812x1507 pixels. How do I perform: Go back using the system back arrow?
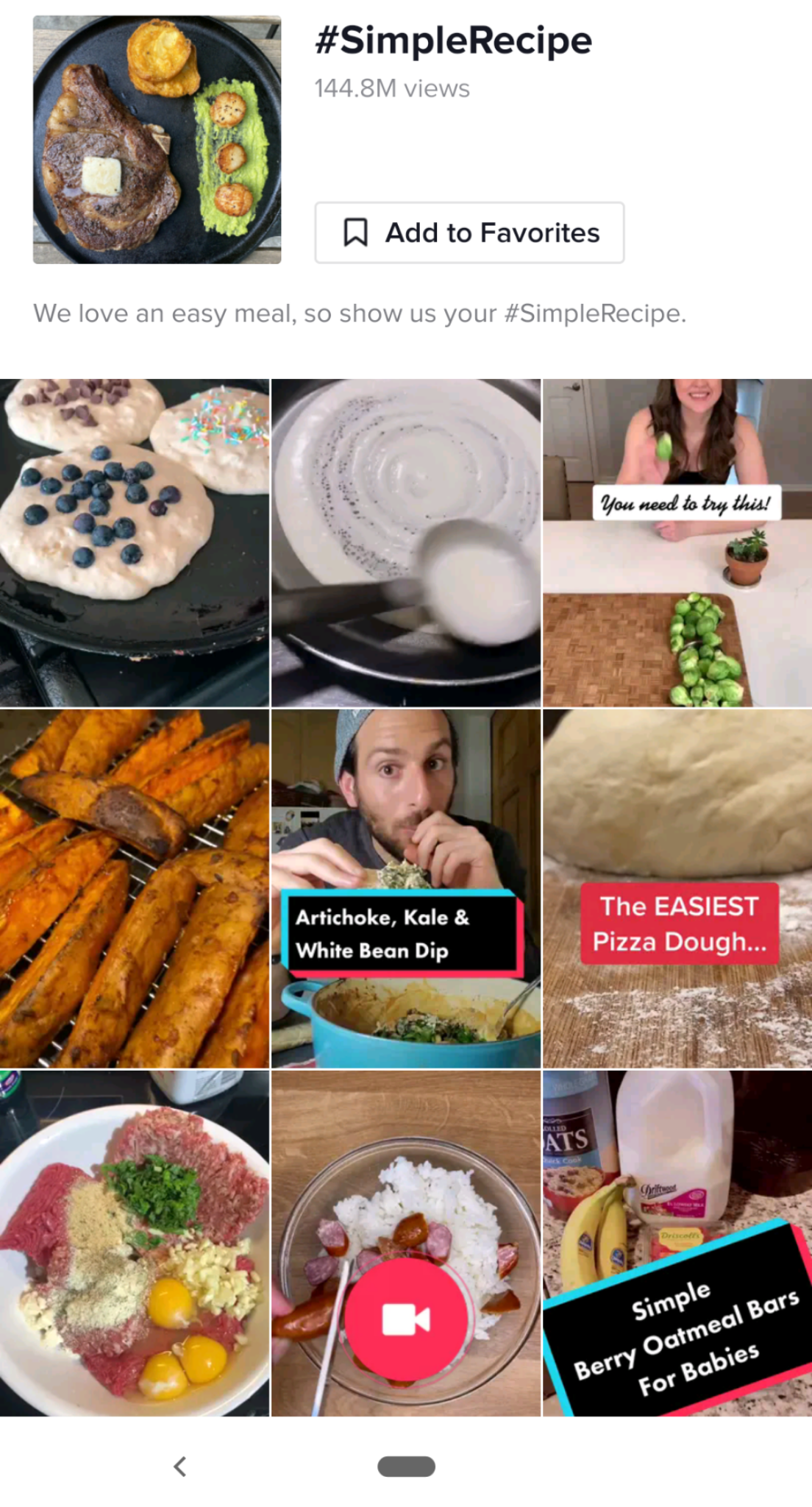pos(180,1467)
